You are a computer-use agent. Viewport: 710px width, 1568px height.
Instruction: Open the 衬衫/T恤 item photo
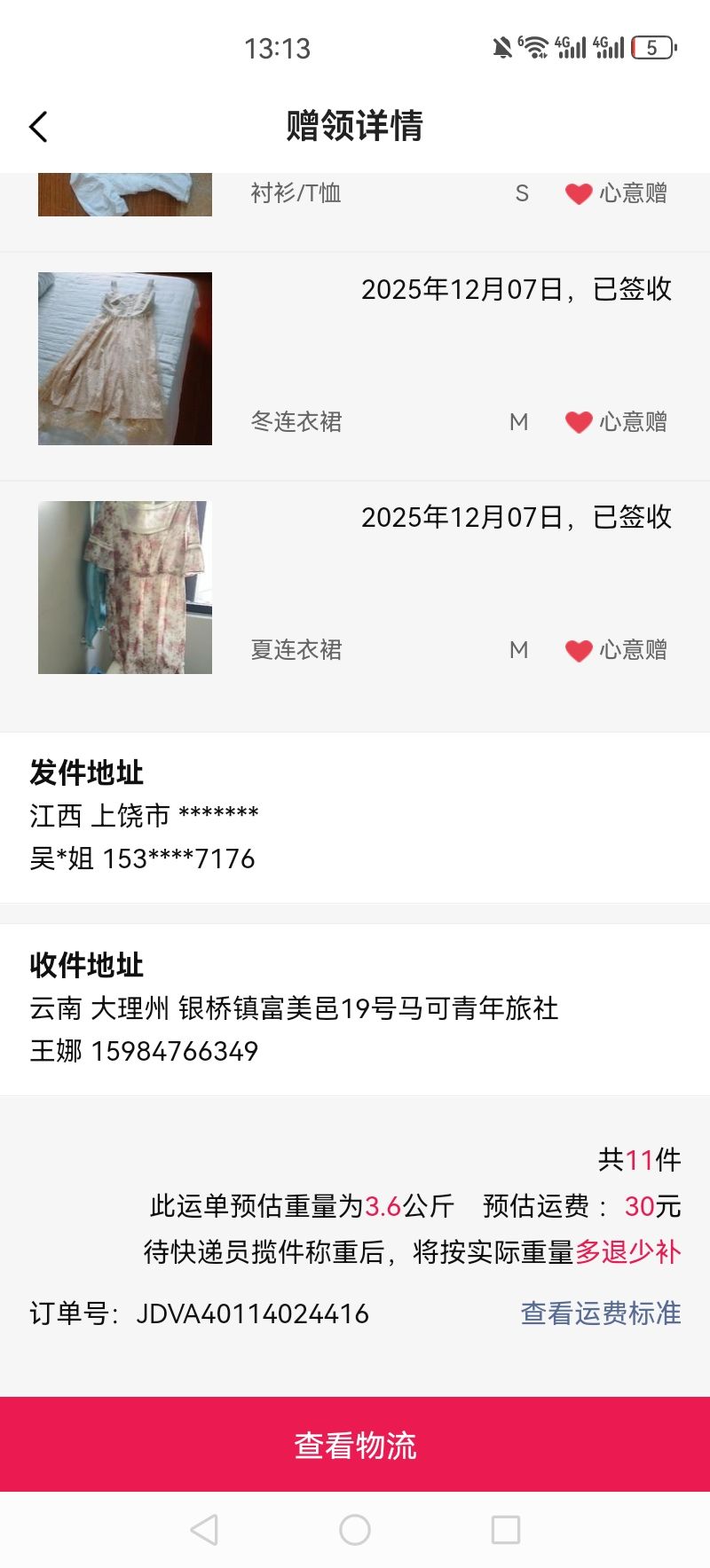125,195
